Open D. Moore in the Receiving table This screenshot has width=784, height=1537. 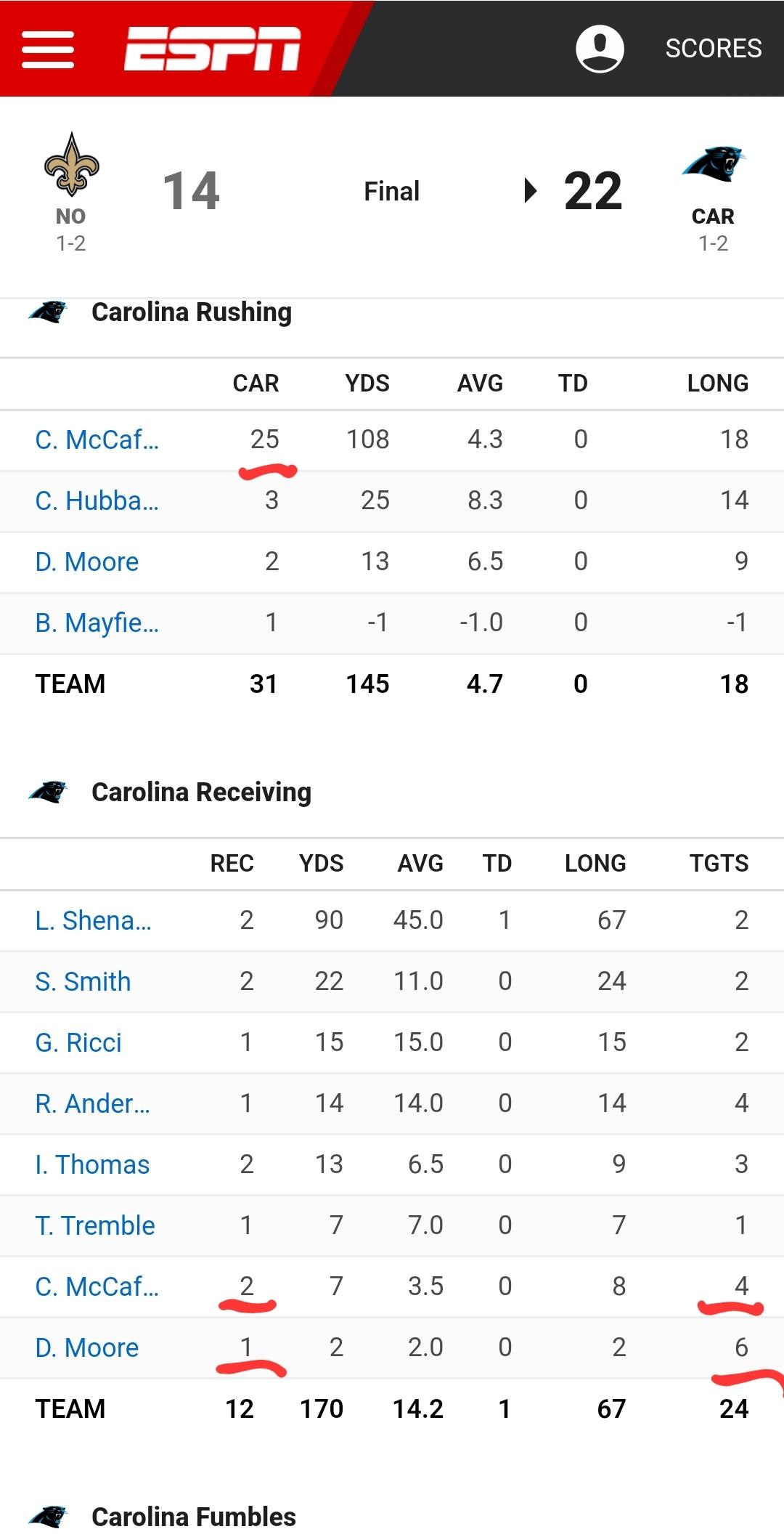click(x=86, y=1347)
